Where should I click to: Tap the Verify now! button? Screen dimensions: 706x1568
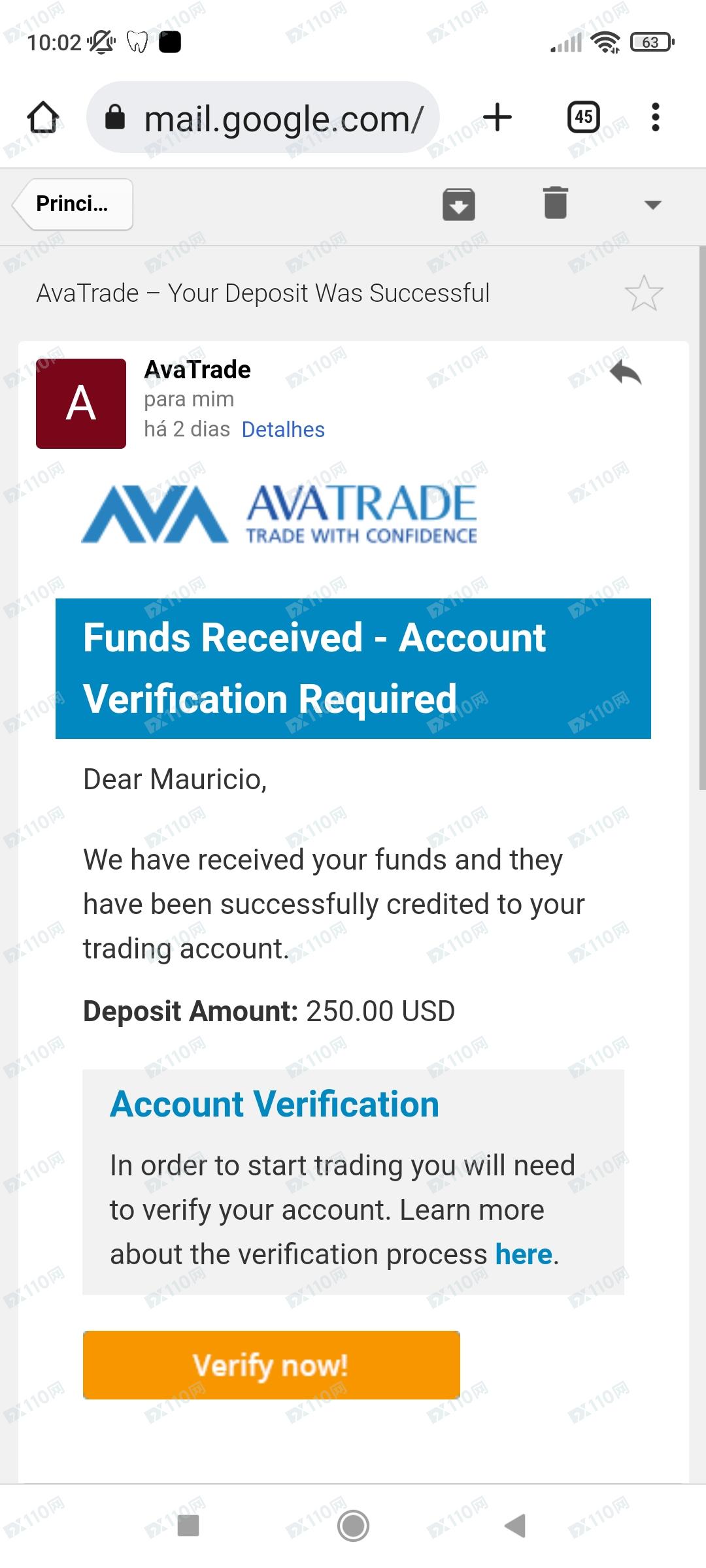click(271, 1365)
